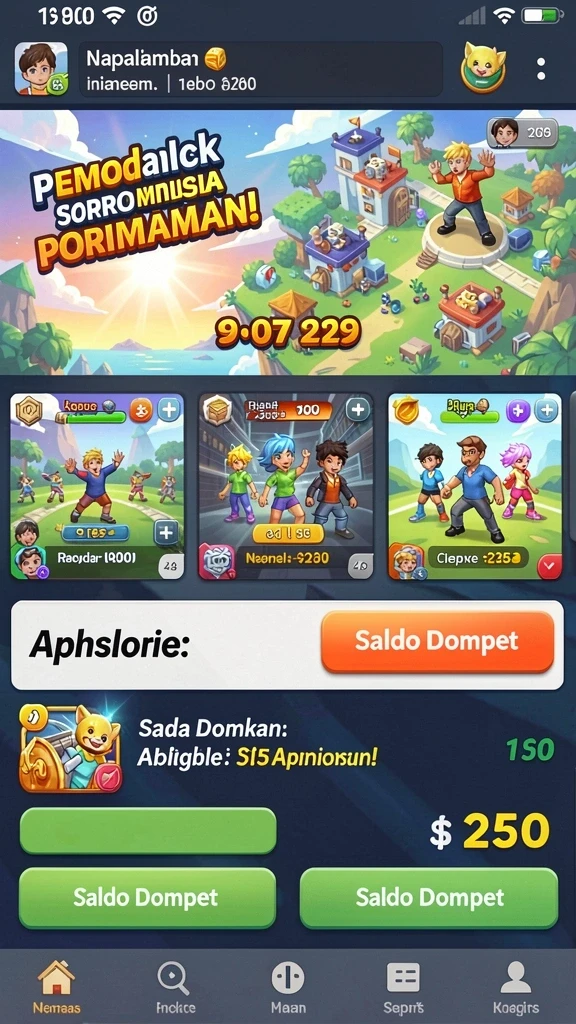
Task: Open the Raoydar game card
Action: pyautogui.click(x=97, y=486)
